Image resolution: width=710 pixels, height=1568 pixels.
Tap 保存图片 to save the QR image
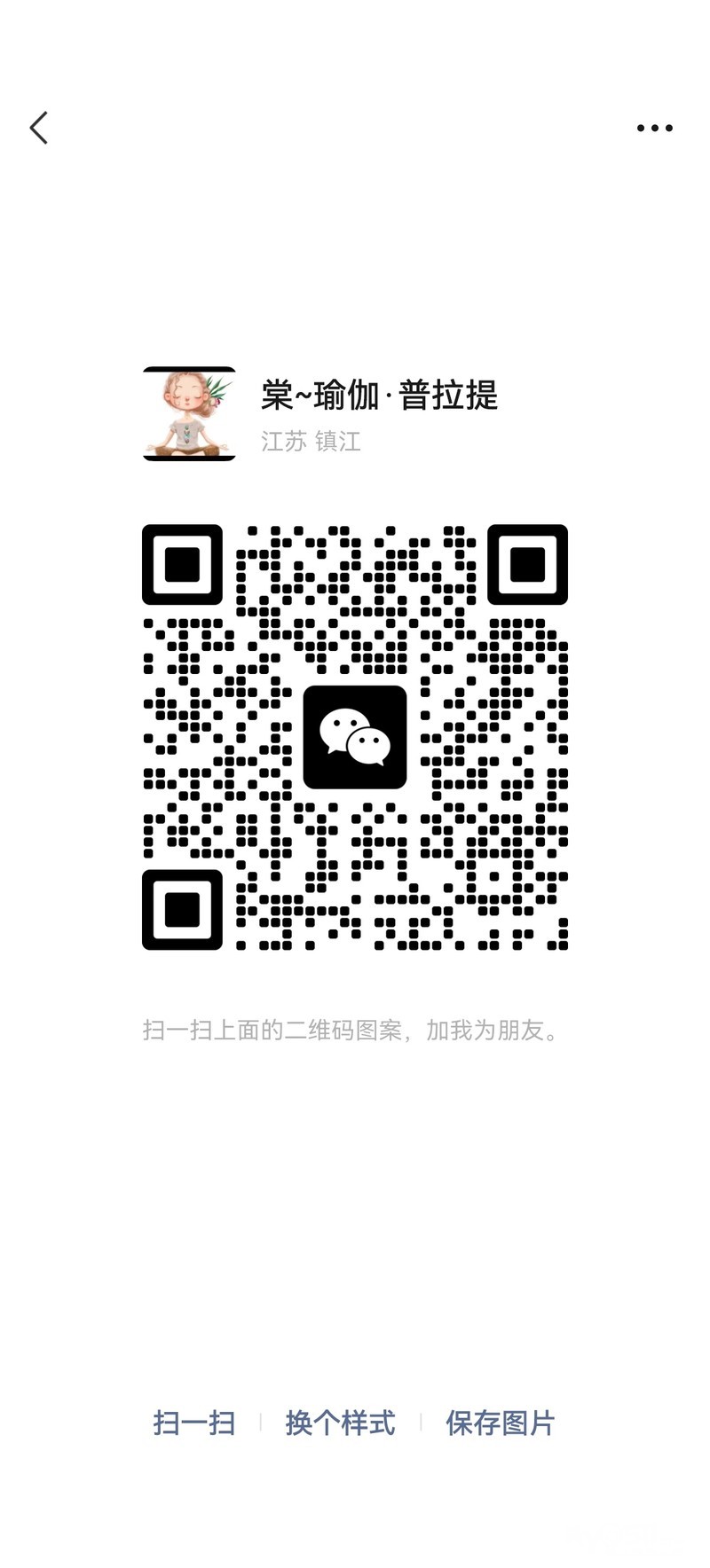[500, 1423]
